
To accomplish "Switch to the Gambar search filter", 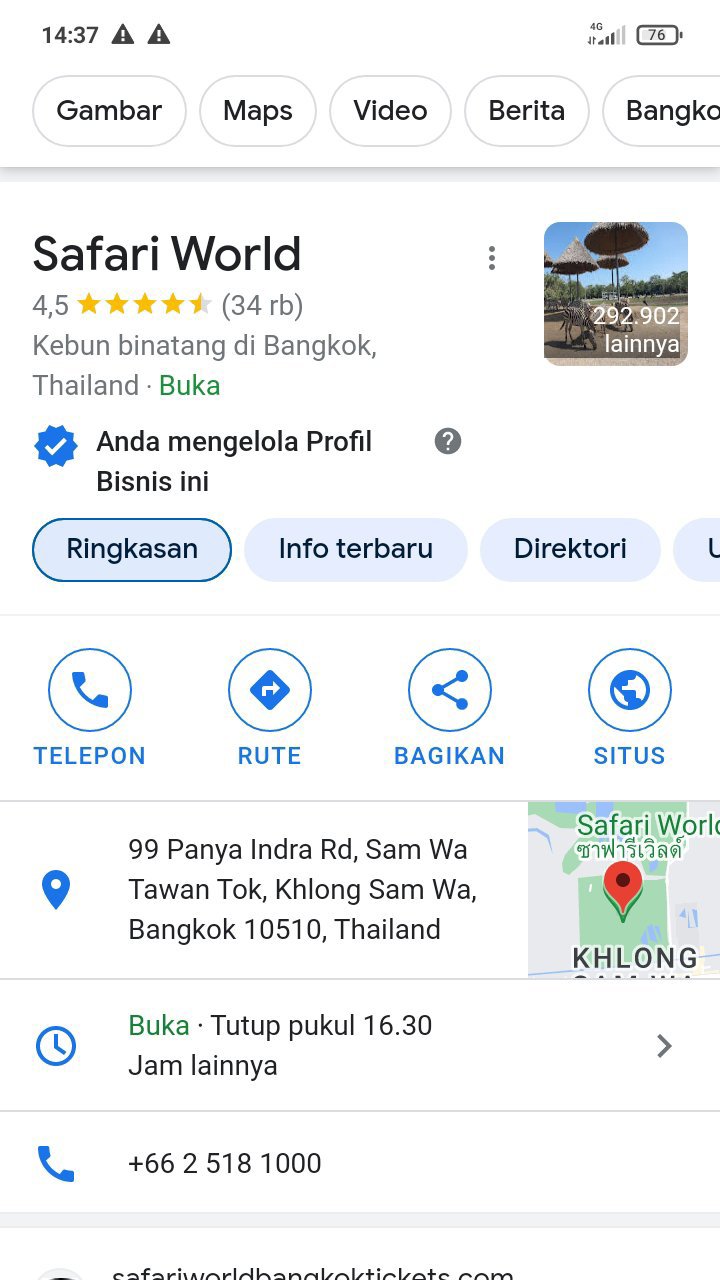I will click(109, 111).
